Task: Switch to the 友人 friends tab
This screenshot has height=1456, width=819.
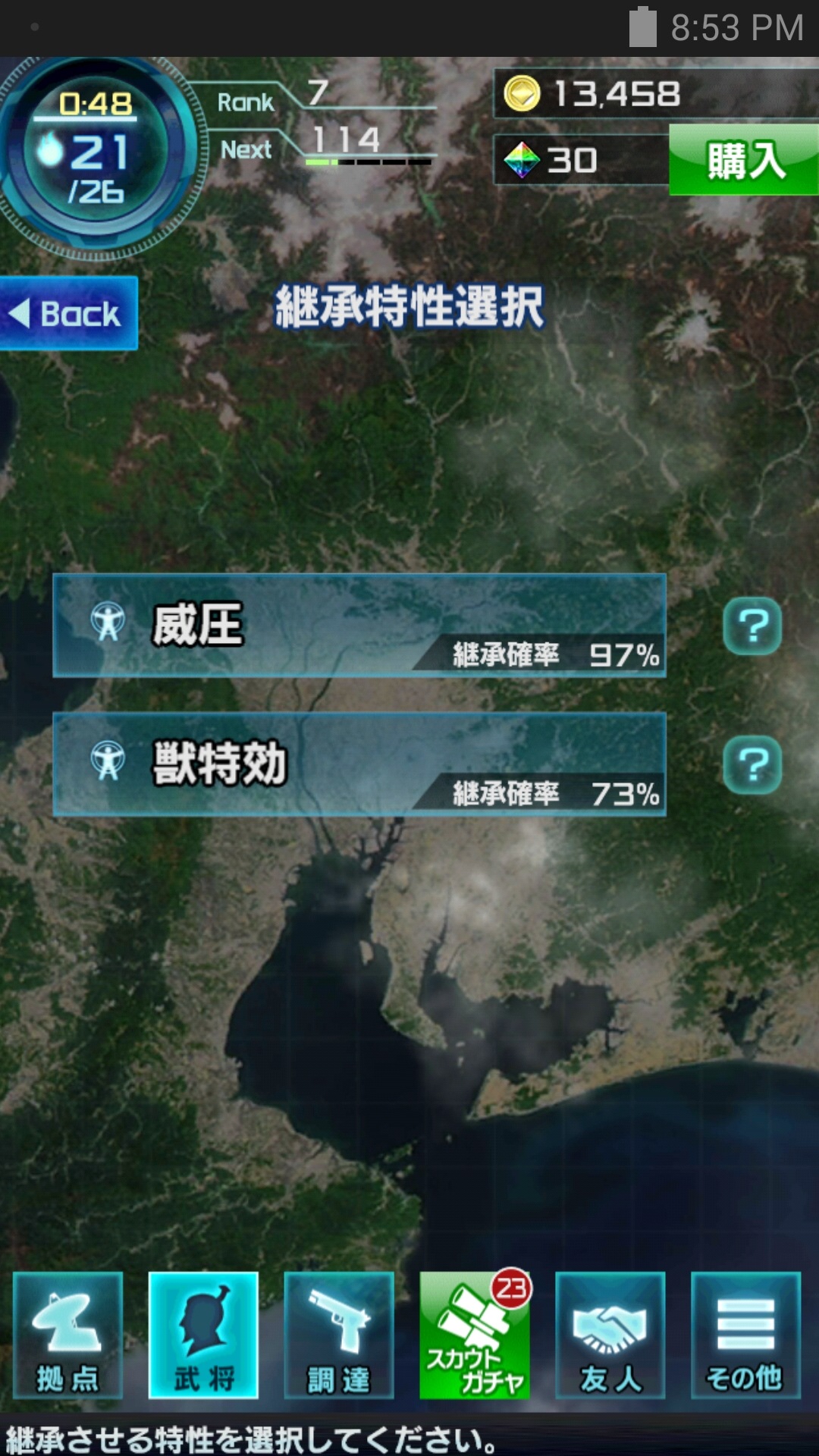Action: point(610,1335)
